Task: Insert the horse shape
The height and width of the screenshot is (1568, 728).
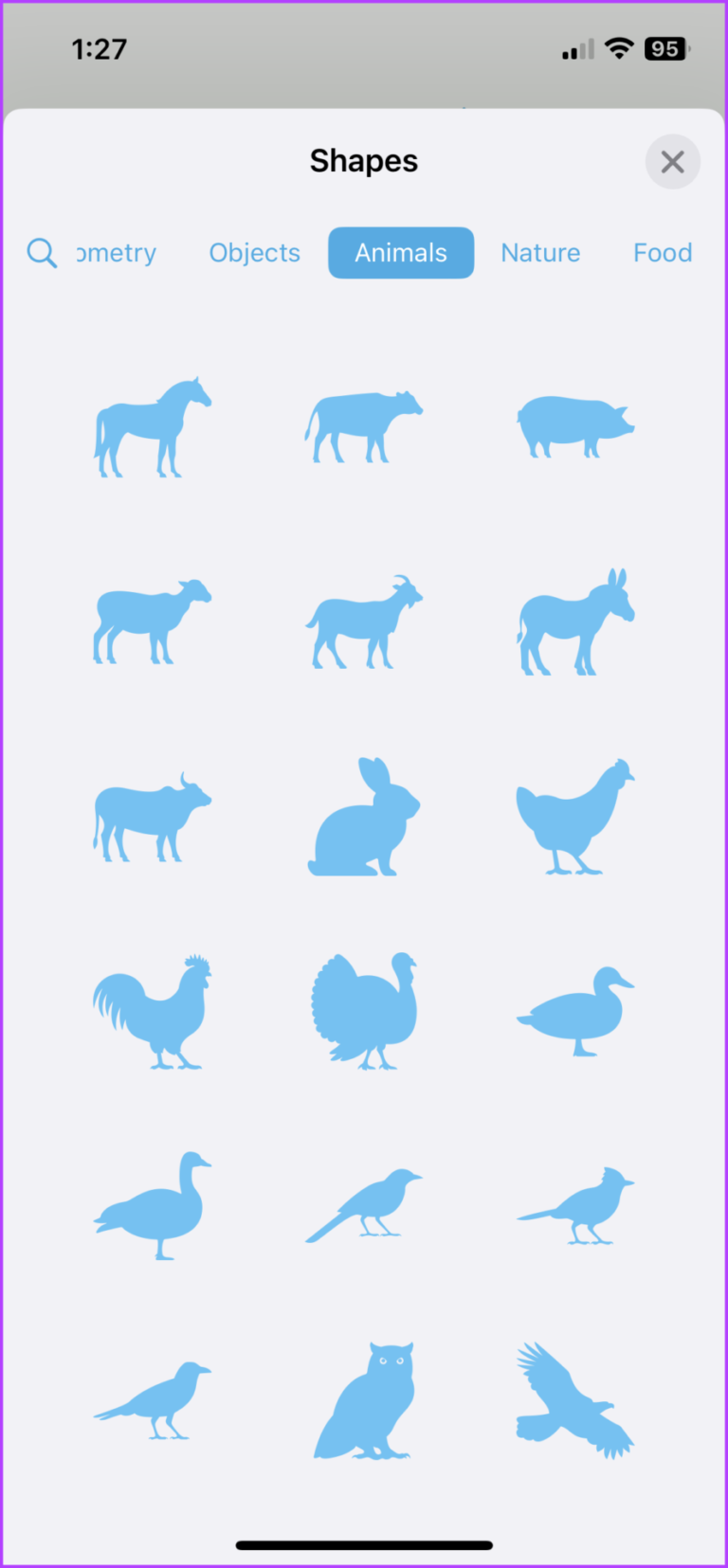Action: click(152, 426)
